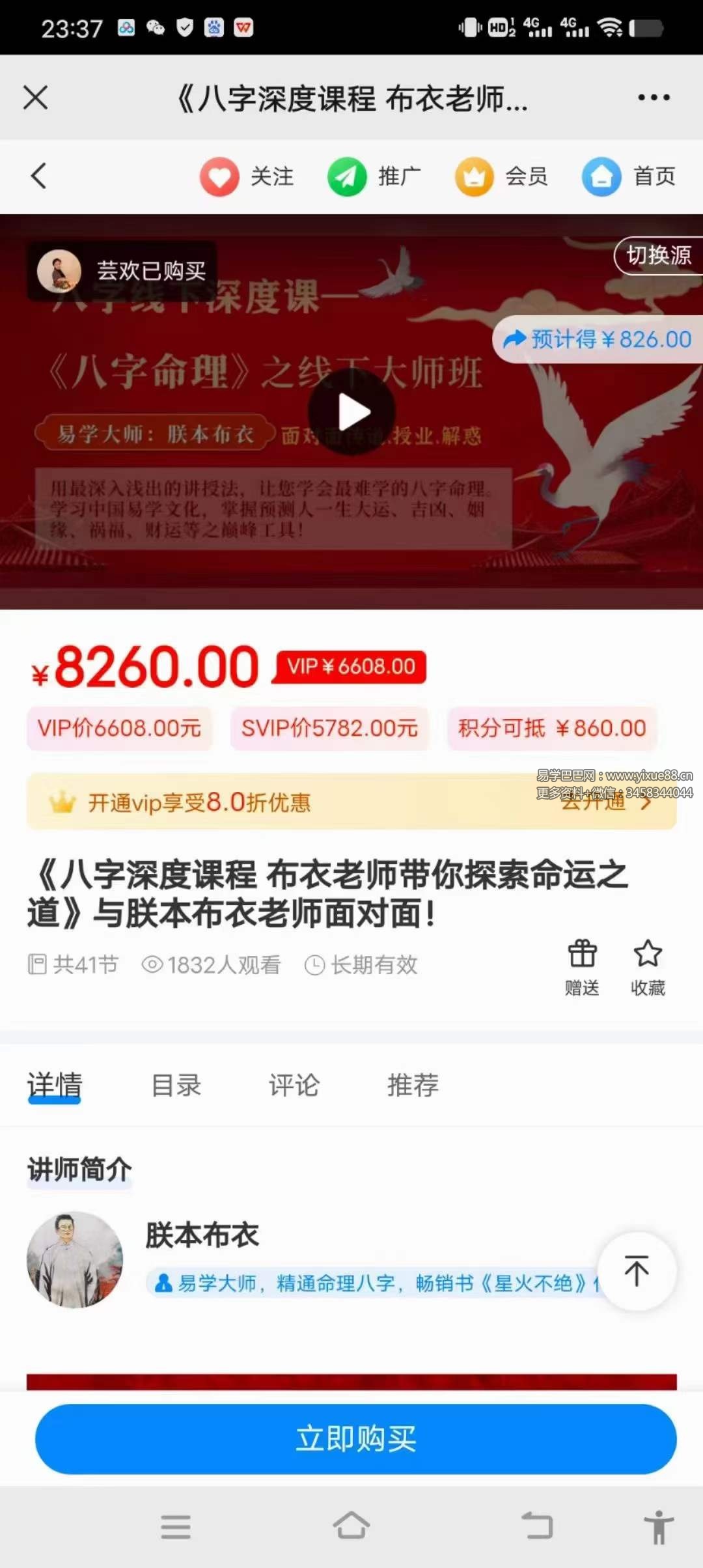This screenshot has width=703, height=1568.
Task: Open the 评论 comments tab
Action: [x=294, y=1084]
